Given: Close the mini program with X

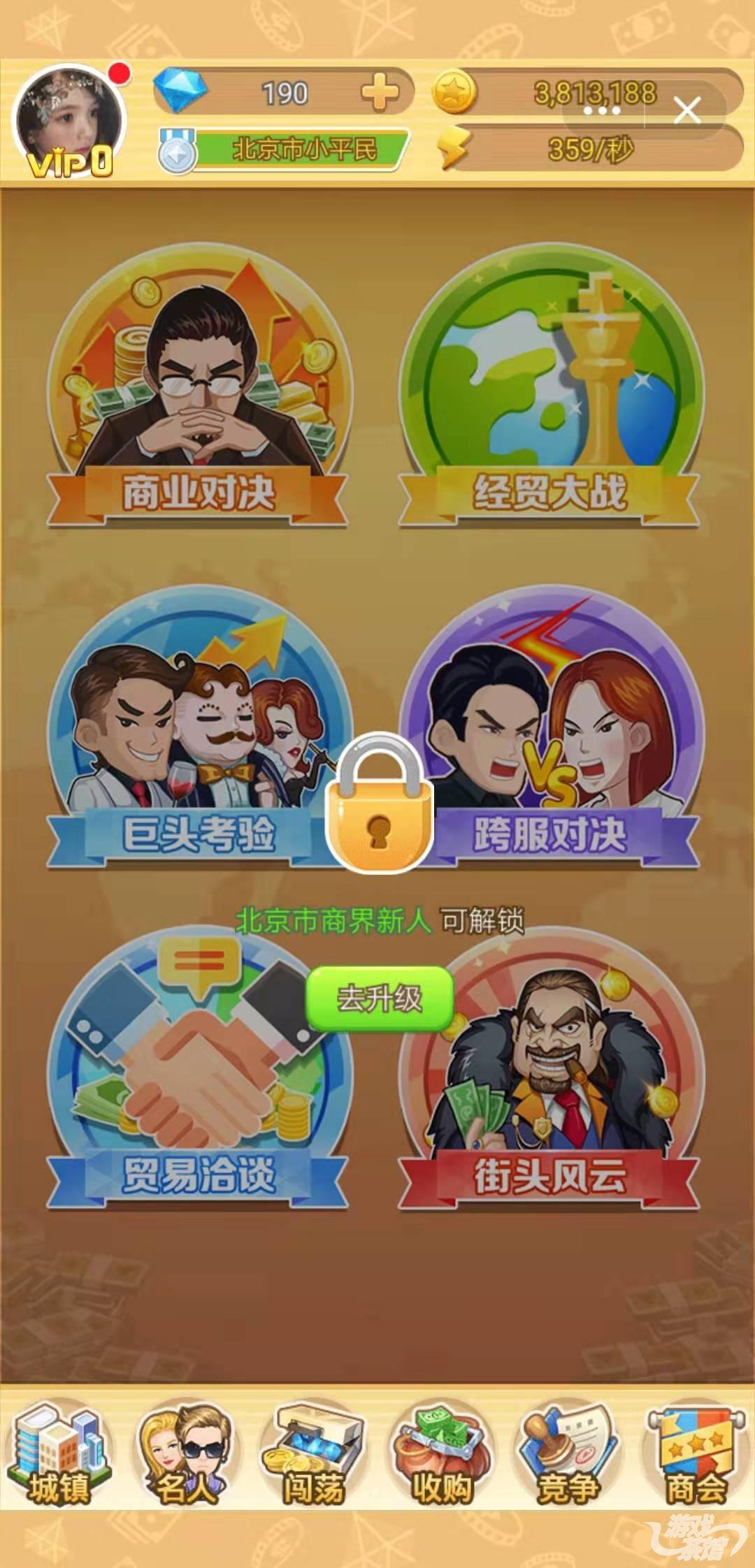Looking at the screenshot, I should [x=687, y=110].
